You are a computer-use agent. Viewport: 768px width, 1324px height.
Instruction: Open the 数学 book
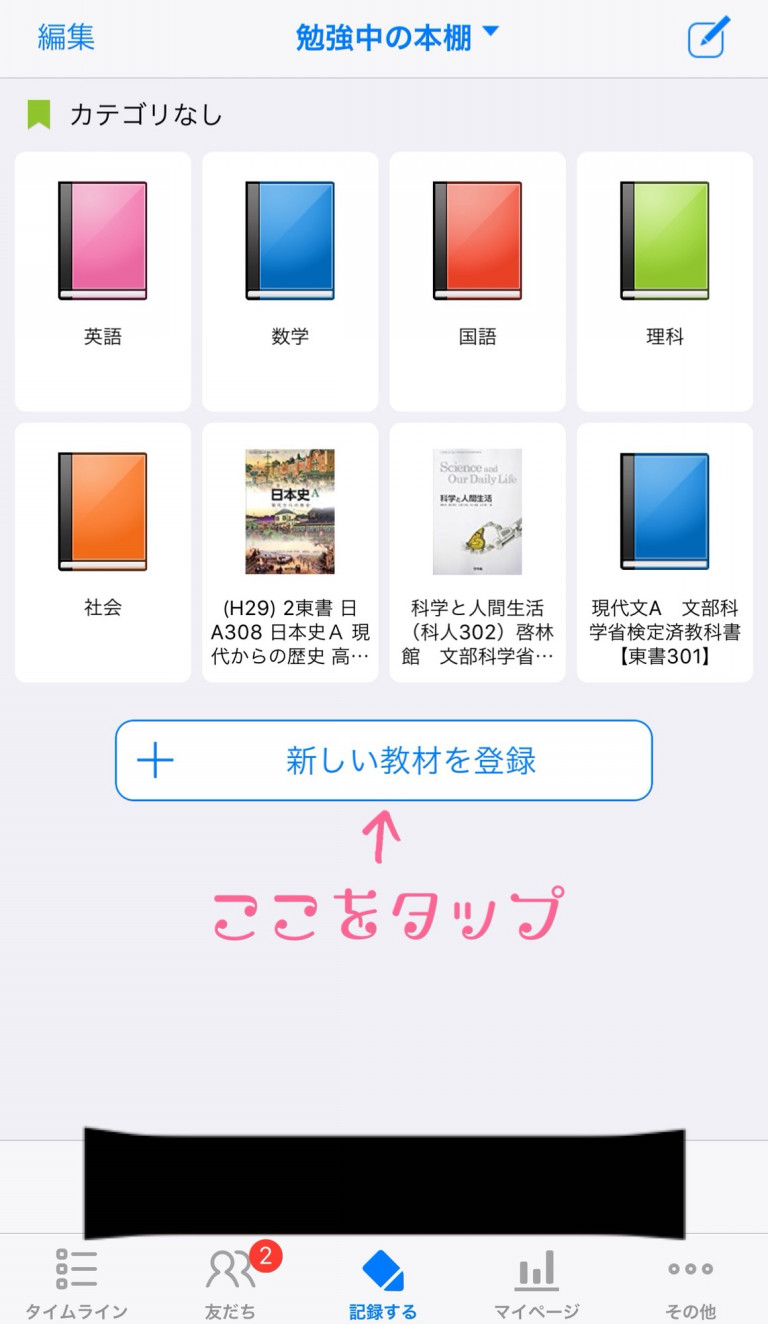coord(290,281)
